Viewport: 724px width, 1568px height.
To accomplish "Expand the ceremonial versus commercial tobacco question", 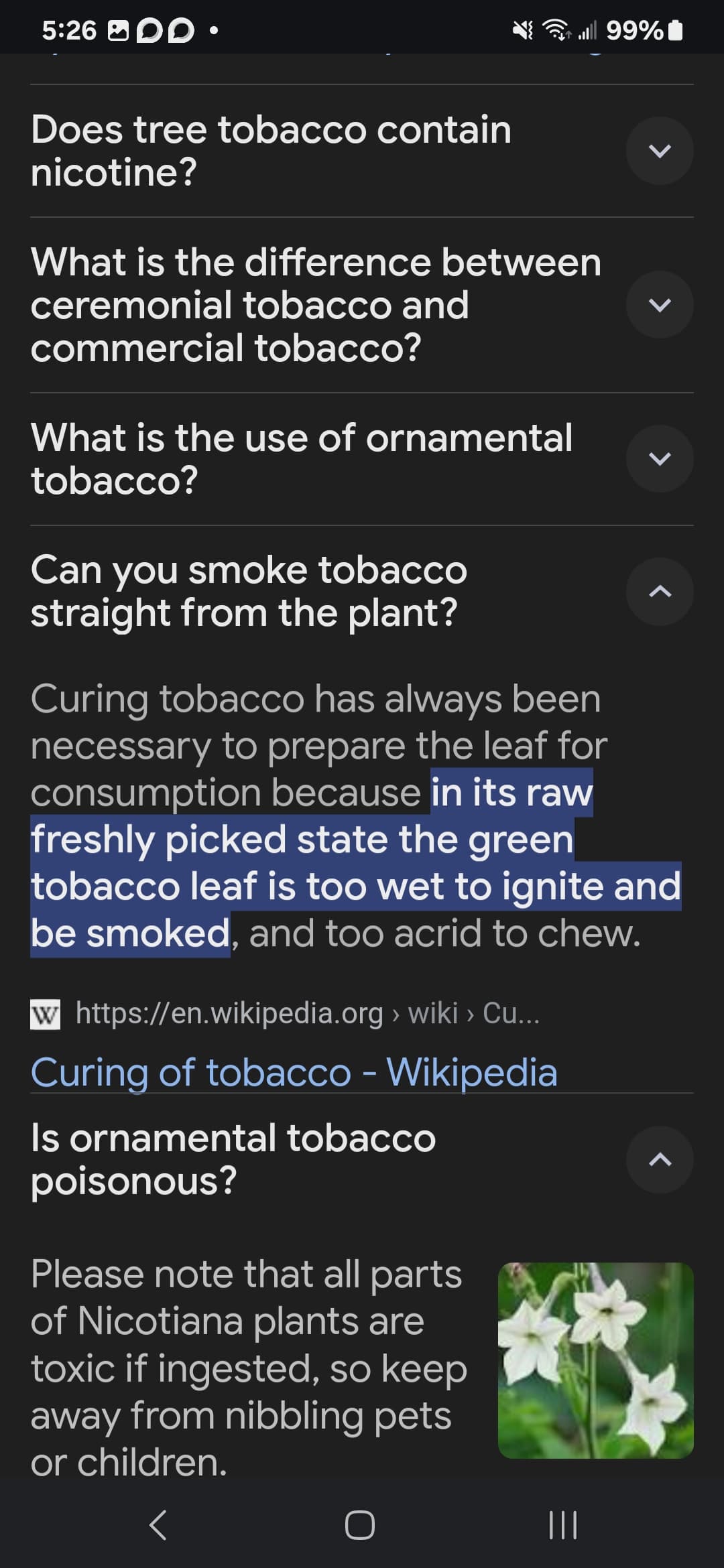I will pyautogui.click(x=660, y=305).
